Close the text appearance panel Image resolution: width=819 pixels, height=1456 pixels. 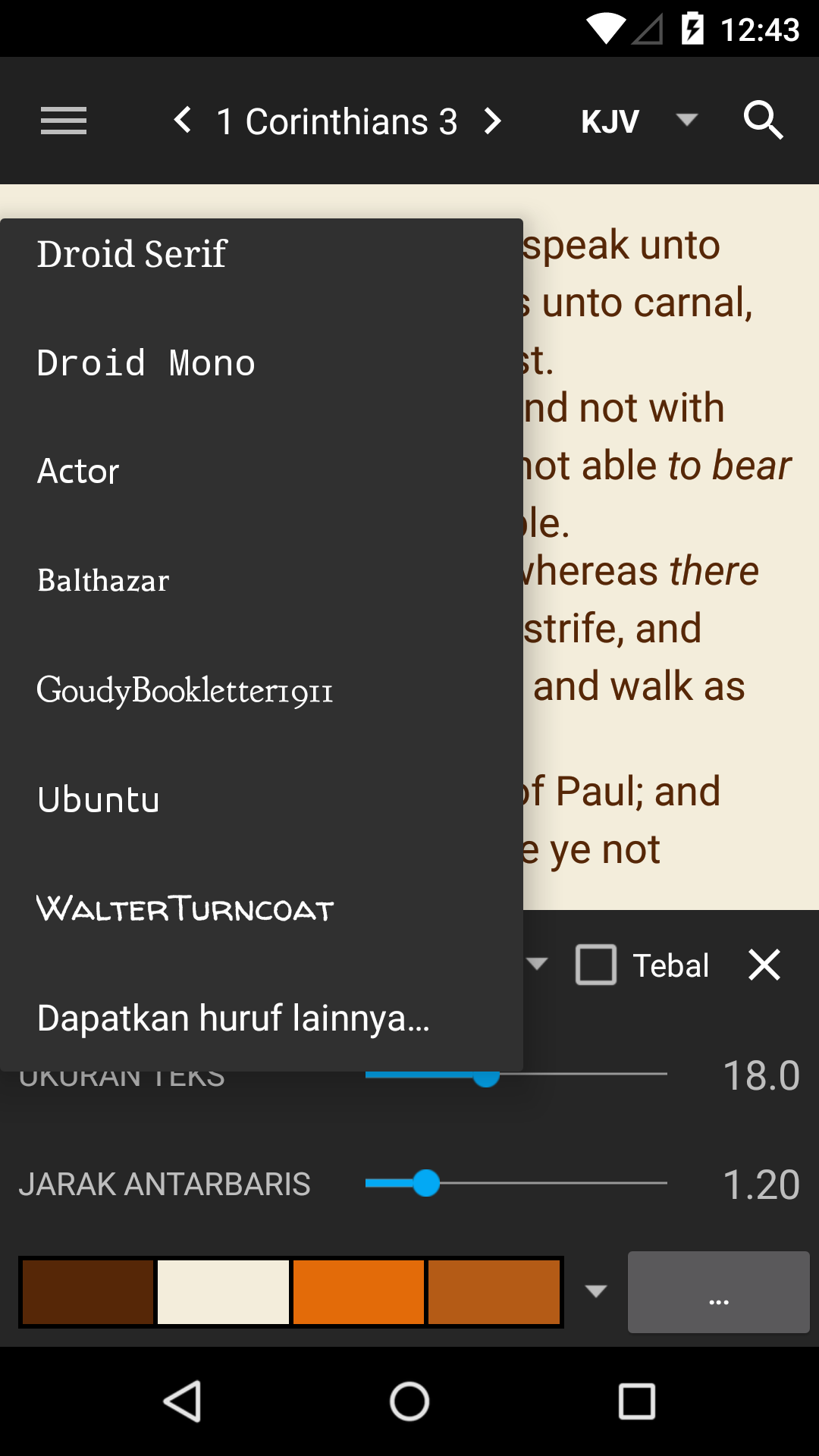point(764,965)
